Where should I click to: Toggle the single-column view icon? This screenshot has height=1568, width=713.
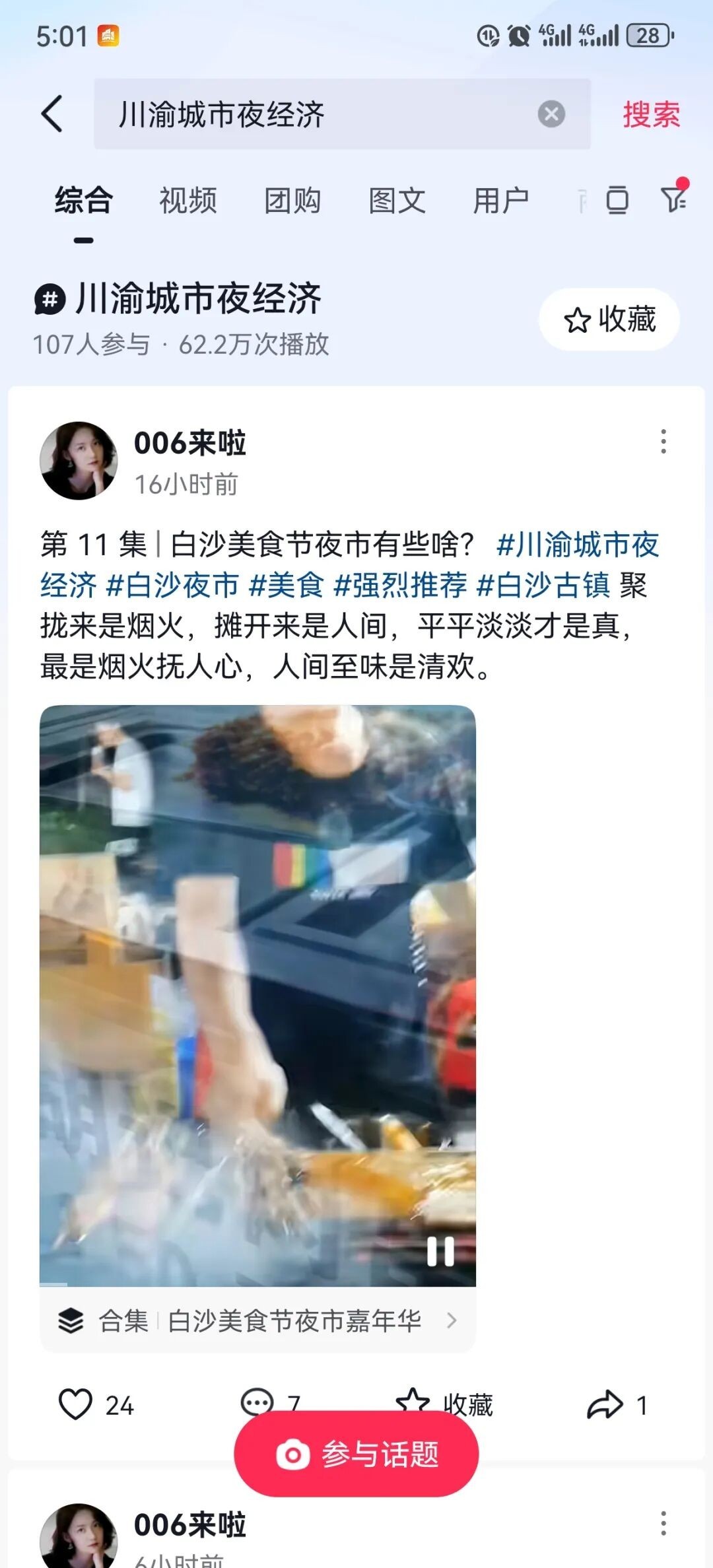[x=617, y=200]
